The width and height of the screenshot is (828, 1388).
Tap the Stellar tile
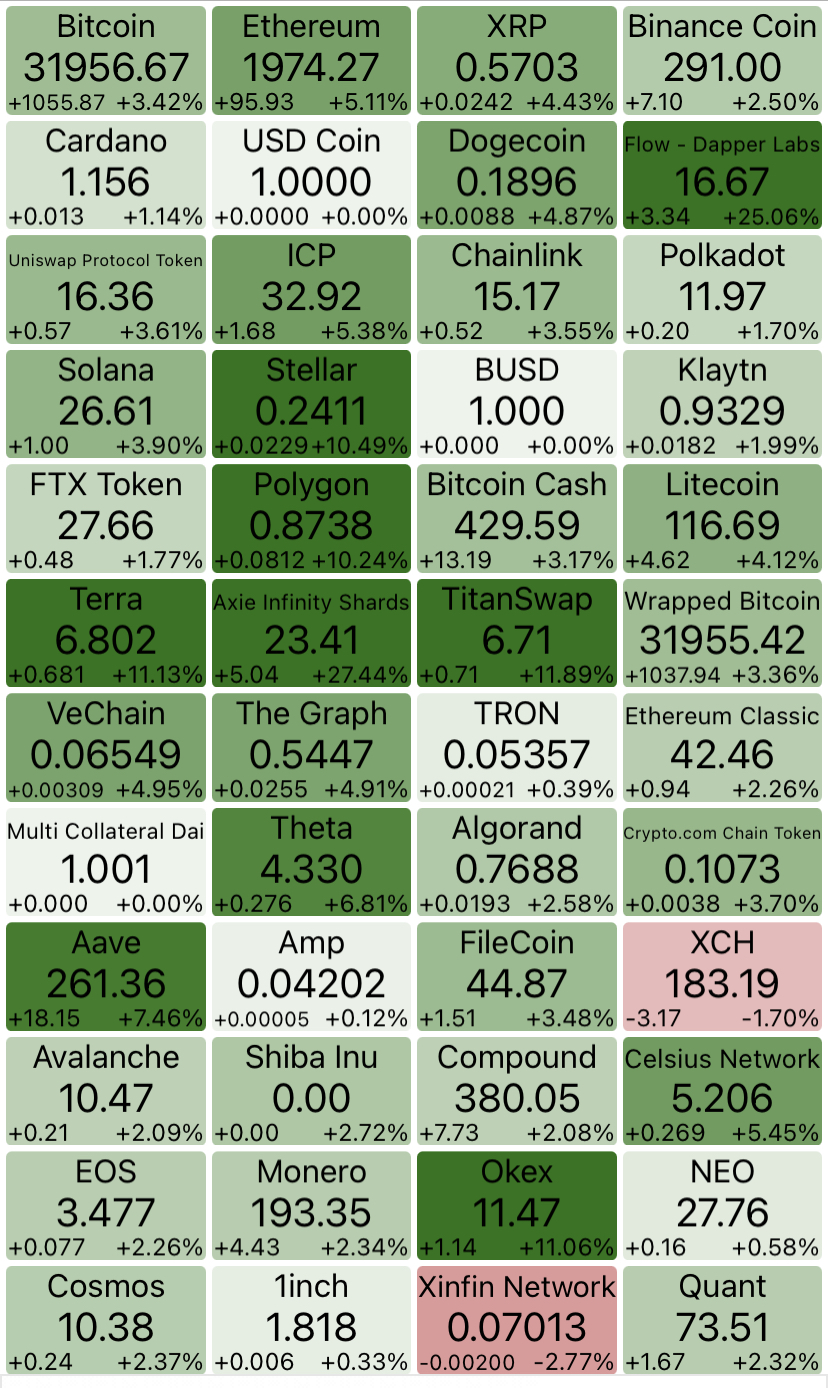312,404
